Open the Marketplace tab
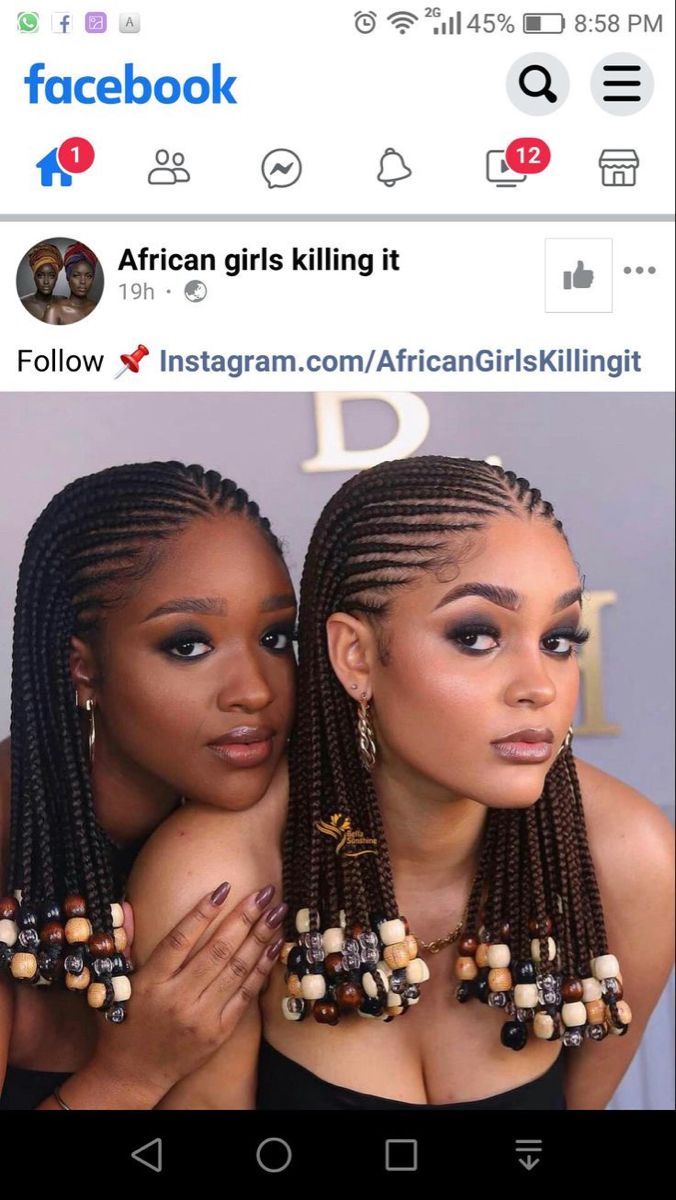This screenshot has height=1200, width=676. [x=618, y=168]
